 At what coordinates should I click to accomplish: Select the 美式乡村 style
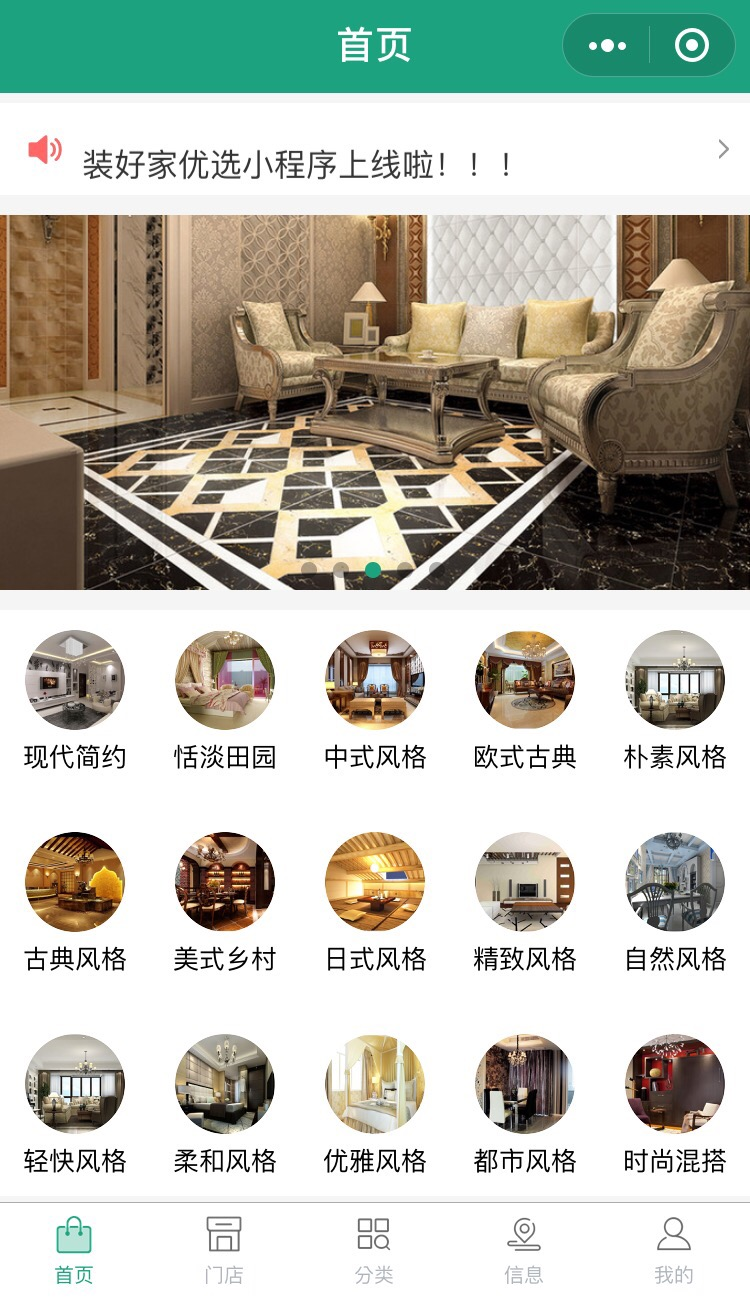[x=225, y=902]
